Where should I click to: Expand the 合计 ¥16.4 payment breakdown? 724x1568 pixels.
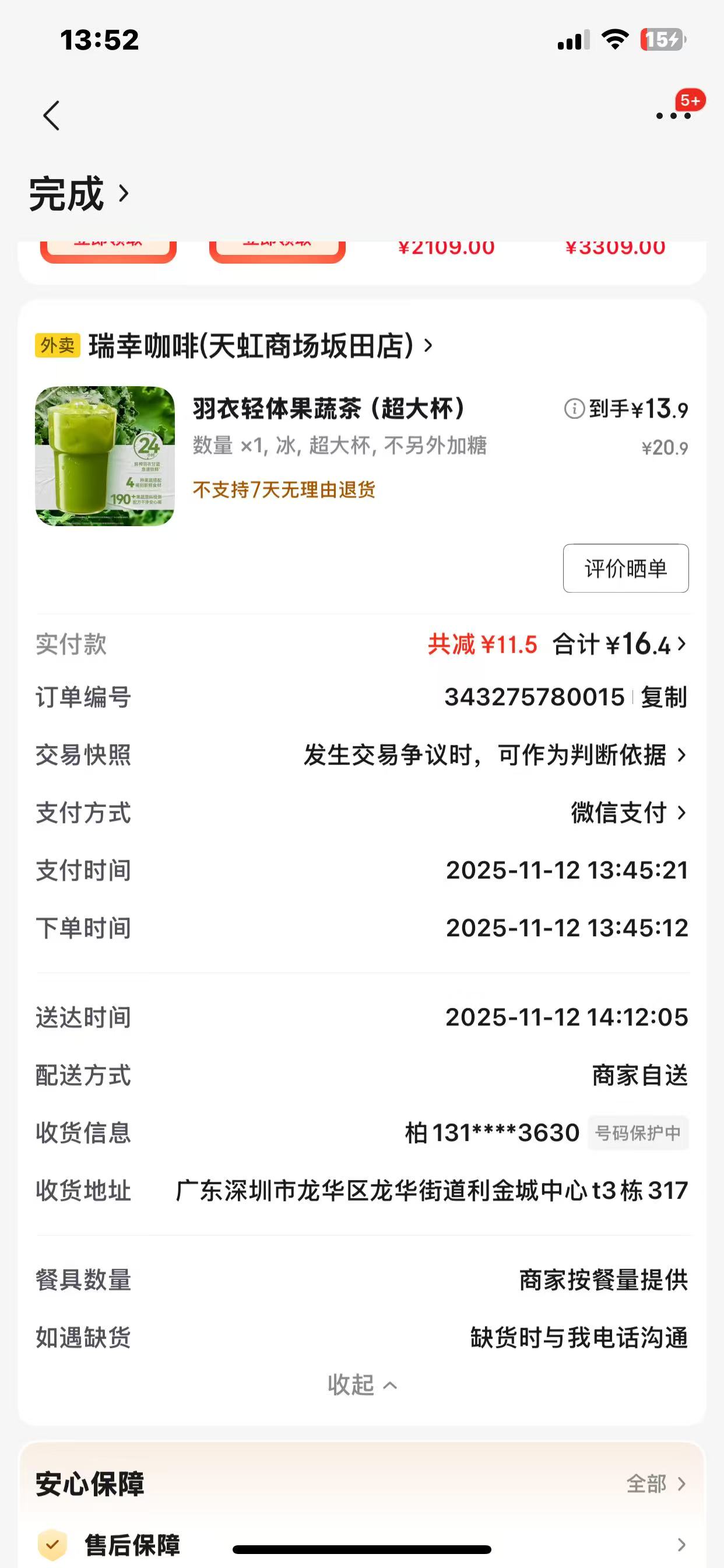[x=619, y=644]
